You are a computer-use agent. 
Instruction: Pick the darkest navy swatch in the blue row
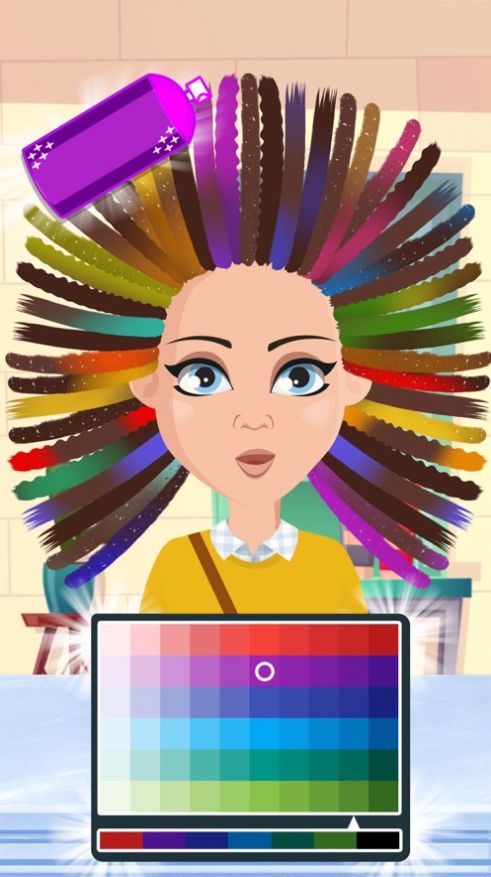coord(383,702)
